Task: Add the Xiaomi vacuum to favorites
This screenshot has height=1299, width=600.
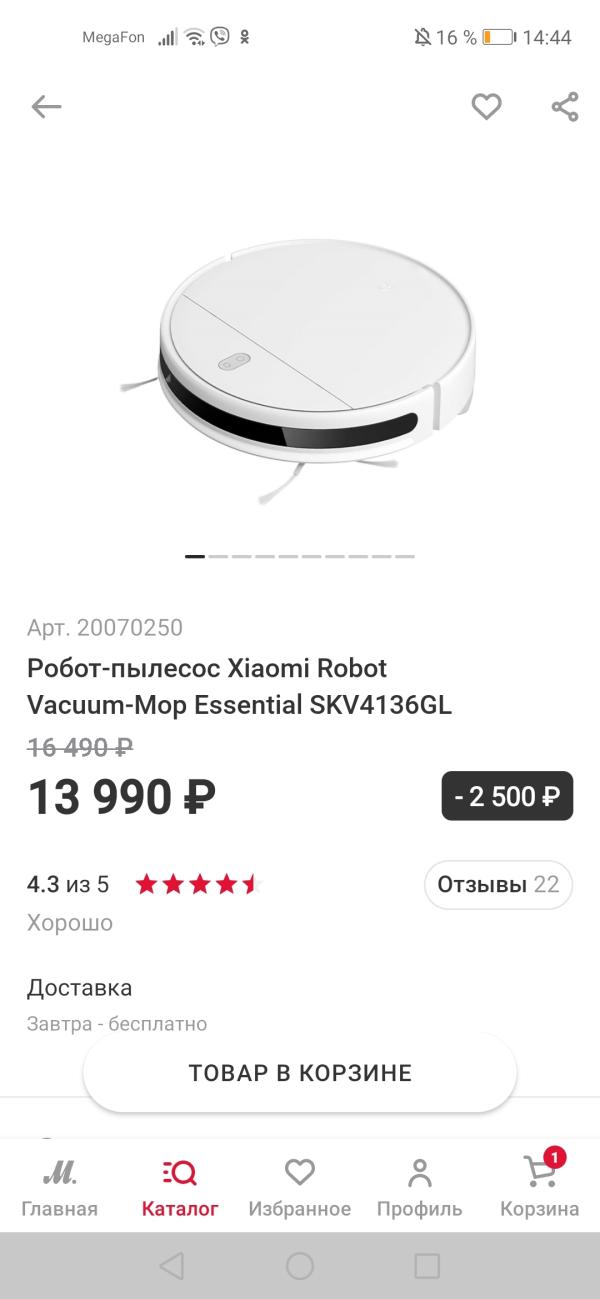Action: click(x=486, y=107)
